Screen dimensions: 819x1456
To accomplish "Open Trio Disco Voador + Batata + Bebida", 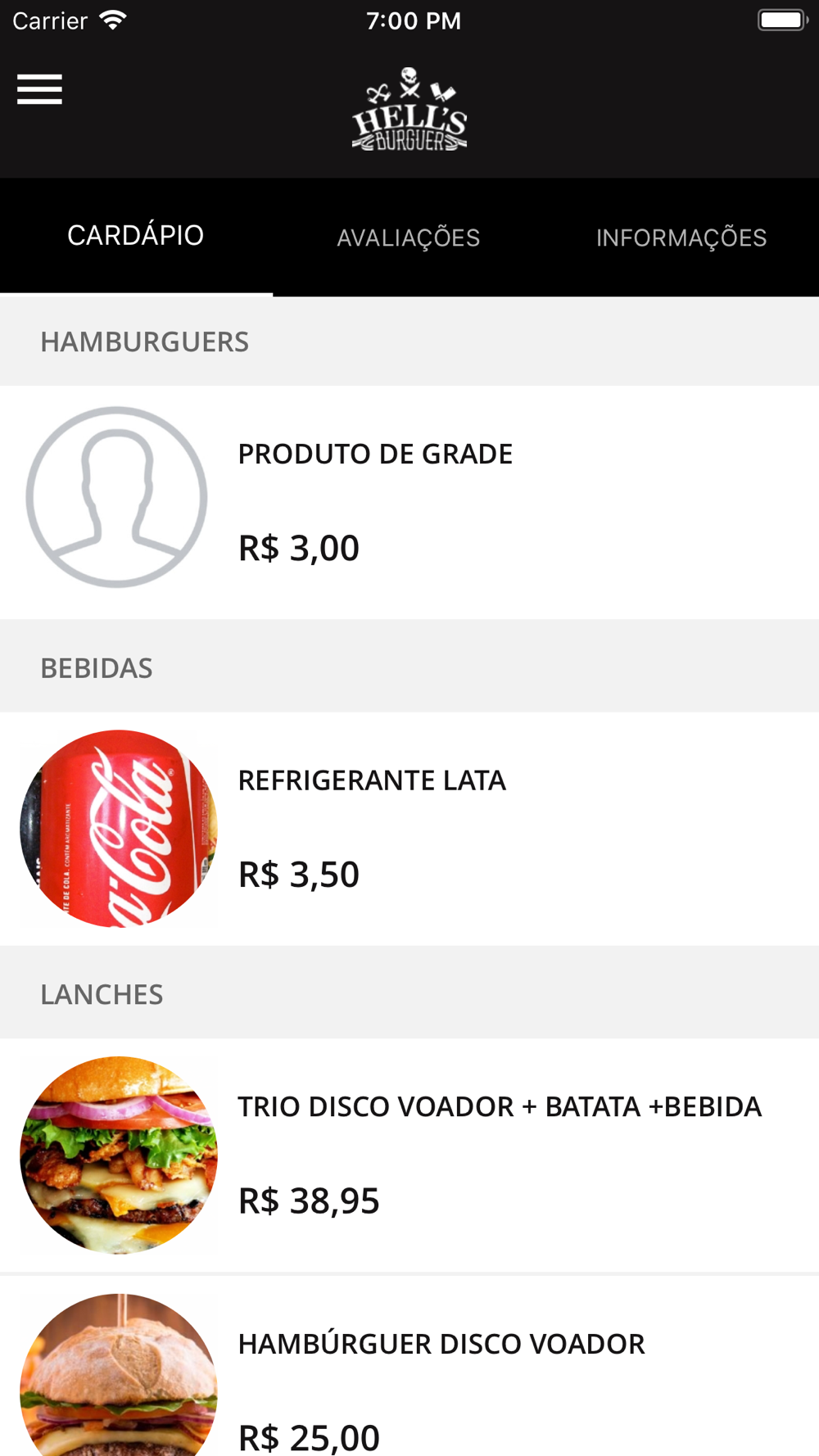I will (x=409, y=1155).
